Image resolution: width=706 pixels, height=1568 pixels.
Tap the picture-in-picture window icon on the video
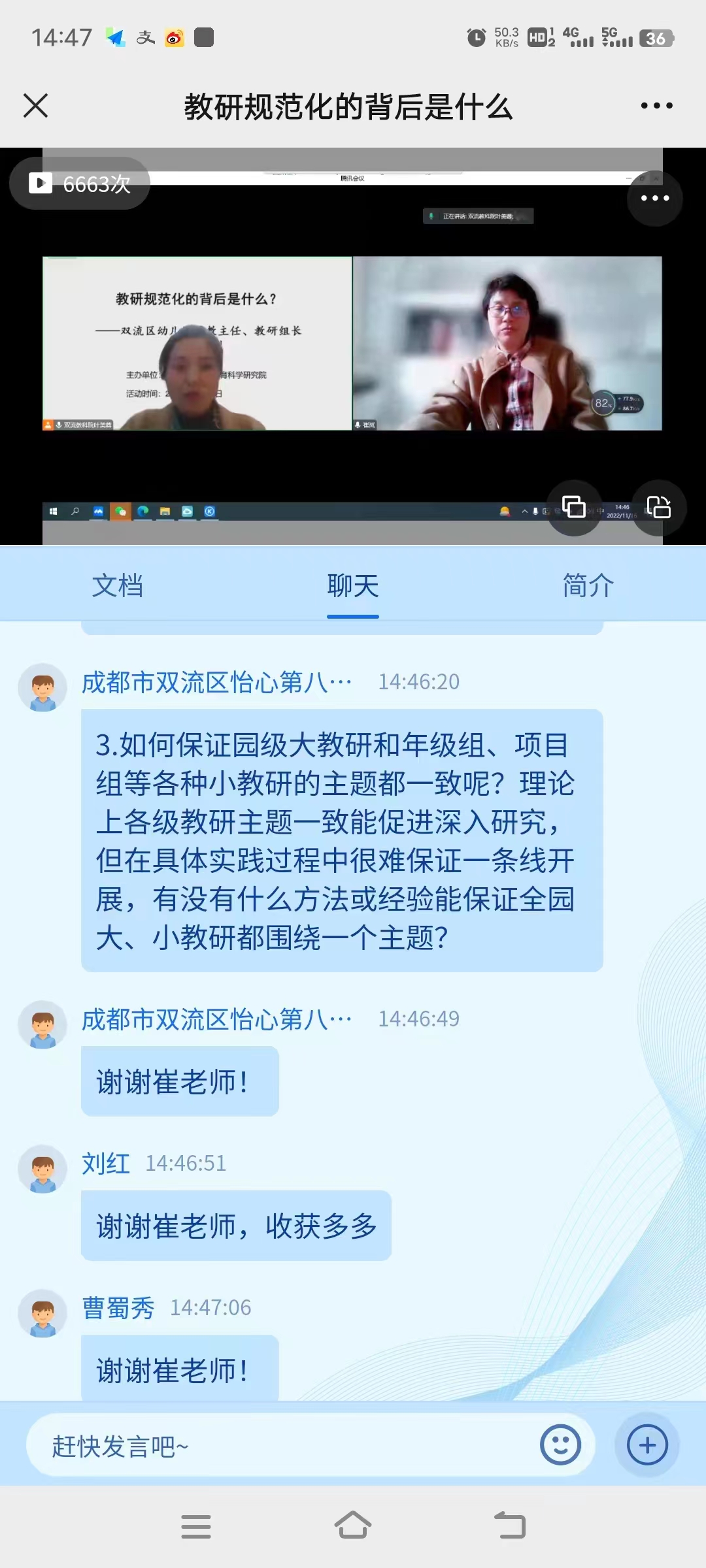coord(573,507)
